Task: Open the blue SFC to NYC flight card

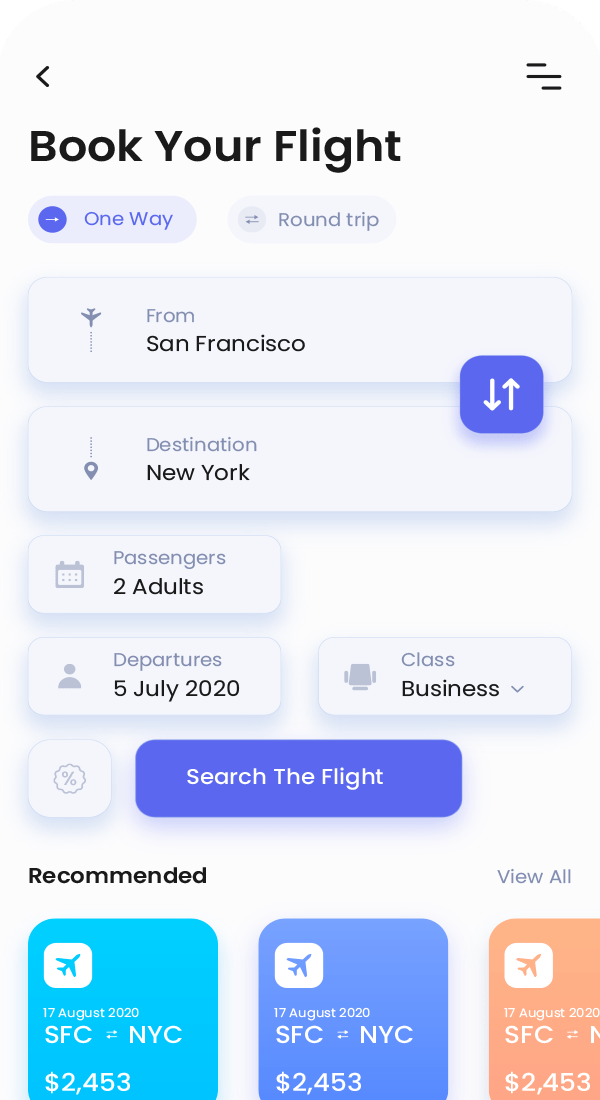Action: [353, 1008]
